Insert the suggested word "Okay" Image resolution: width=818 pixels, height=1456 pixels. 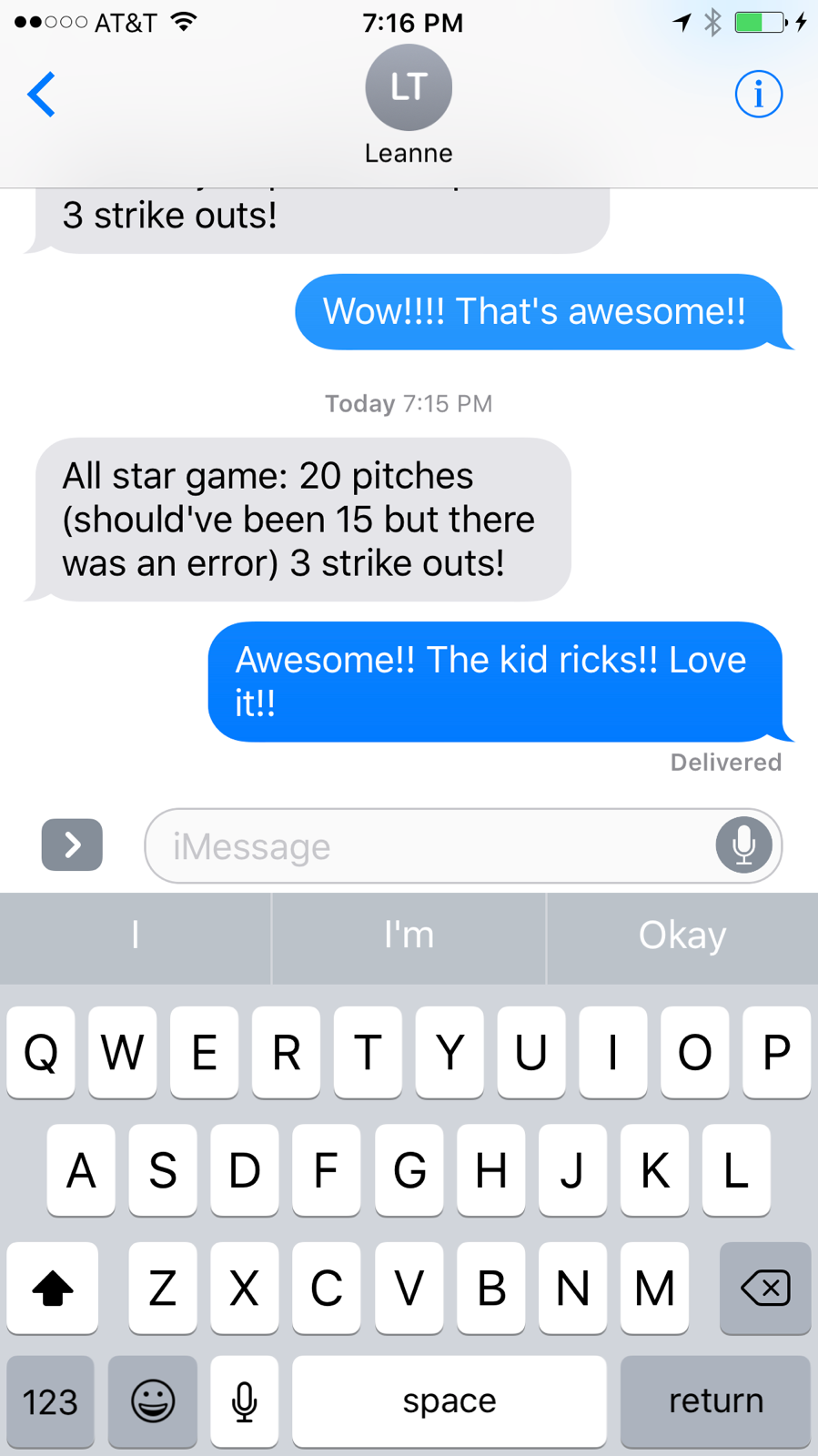point(682,936)
